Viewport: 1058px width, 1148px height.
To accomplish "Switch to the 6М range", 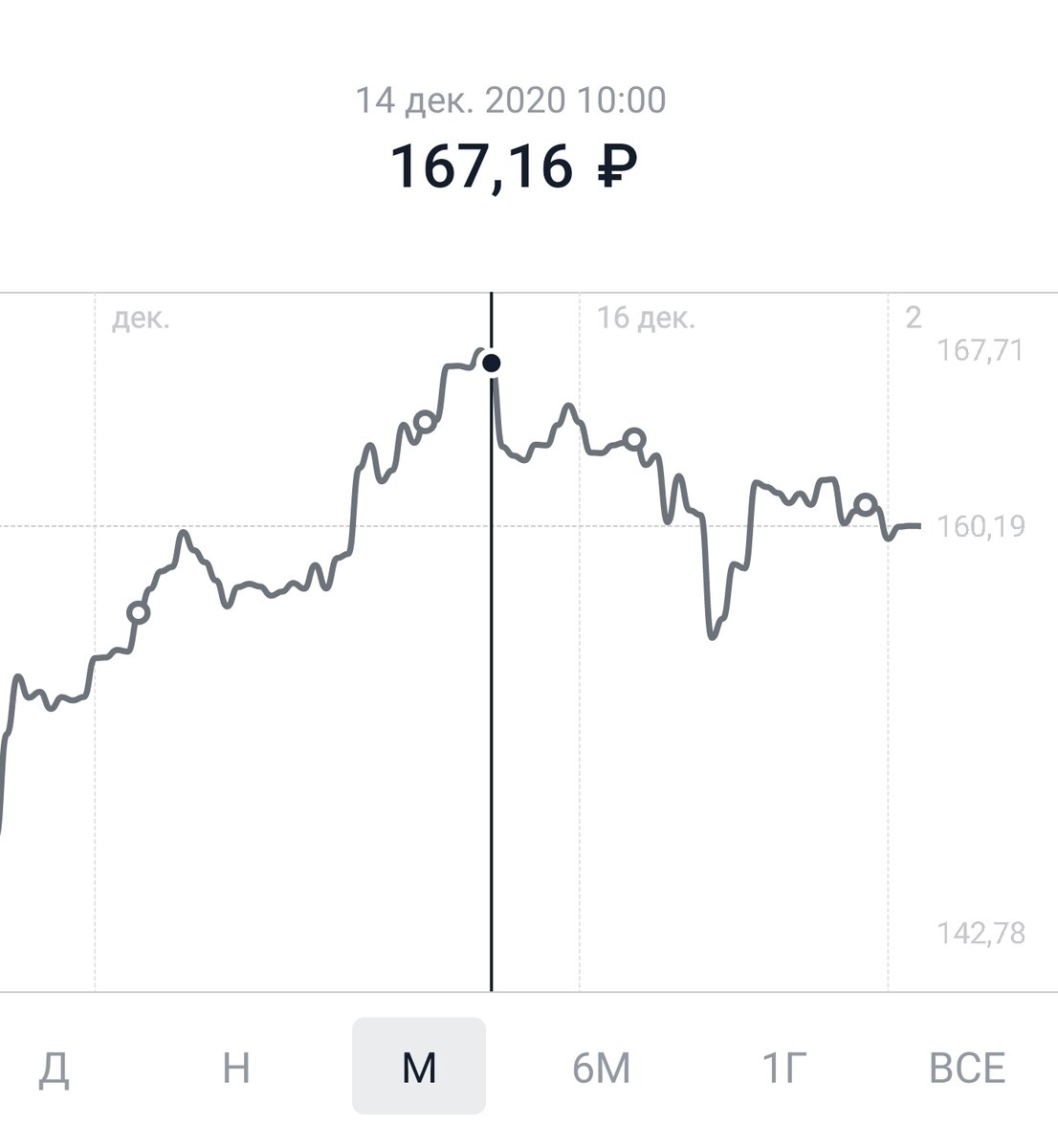I will pyautogui.click(x=601, y=1068).
